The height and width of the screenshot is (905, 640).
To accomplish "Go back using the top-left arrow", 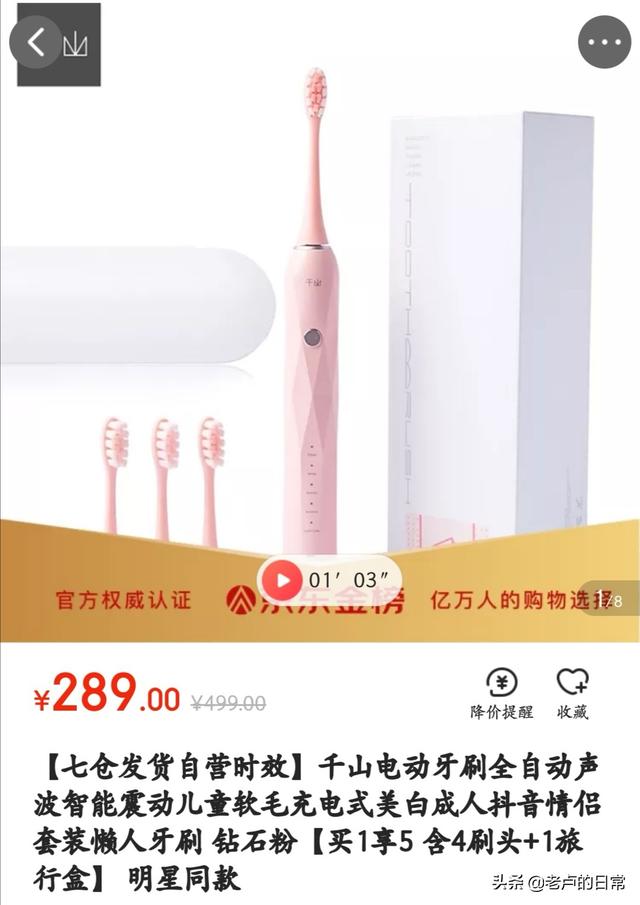I will (37, 43).
